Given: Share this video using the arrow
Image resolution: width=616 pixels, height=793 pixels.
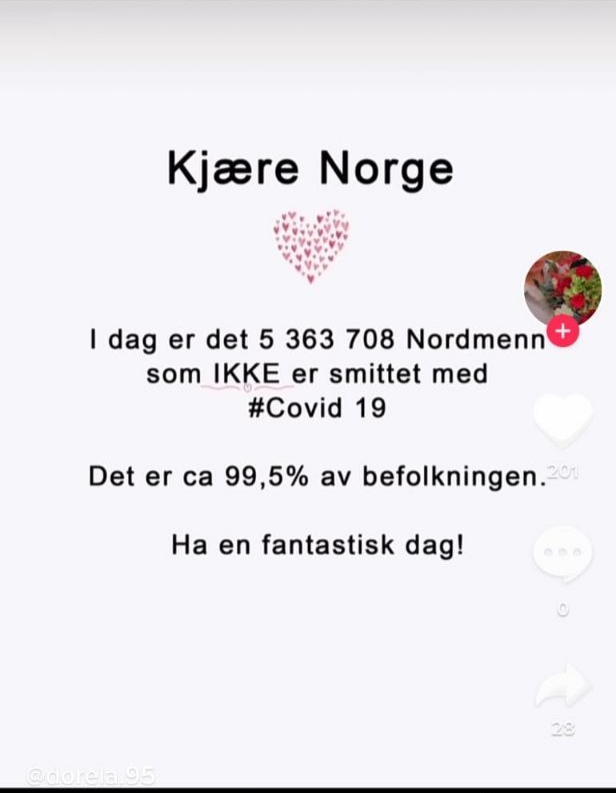Looking at the screenshot, I should click(562, 690).
